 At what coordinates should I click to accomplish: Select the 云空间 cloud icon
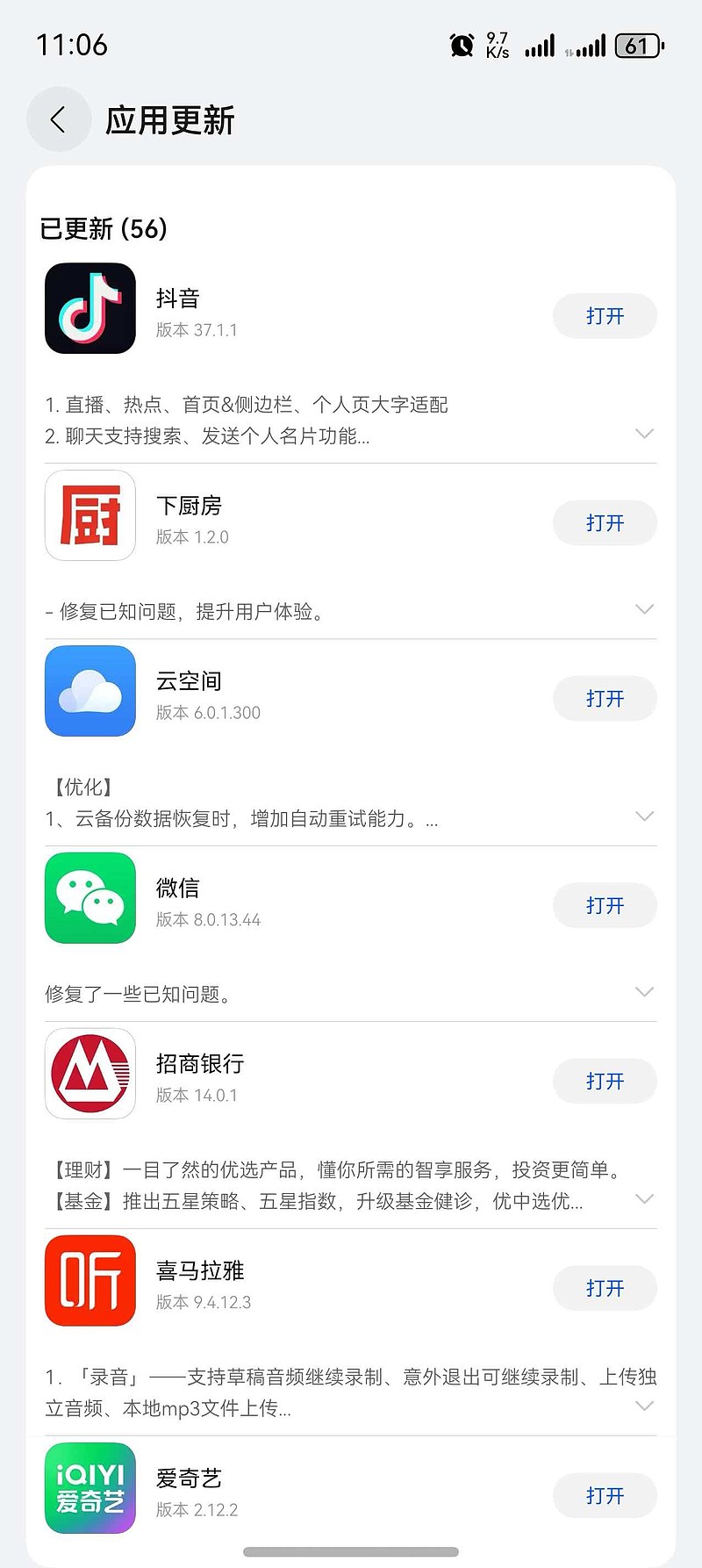click(90, 691)
